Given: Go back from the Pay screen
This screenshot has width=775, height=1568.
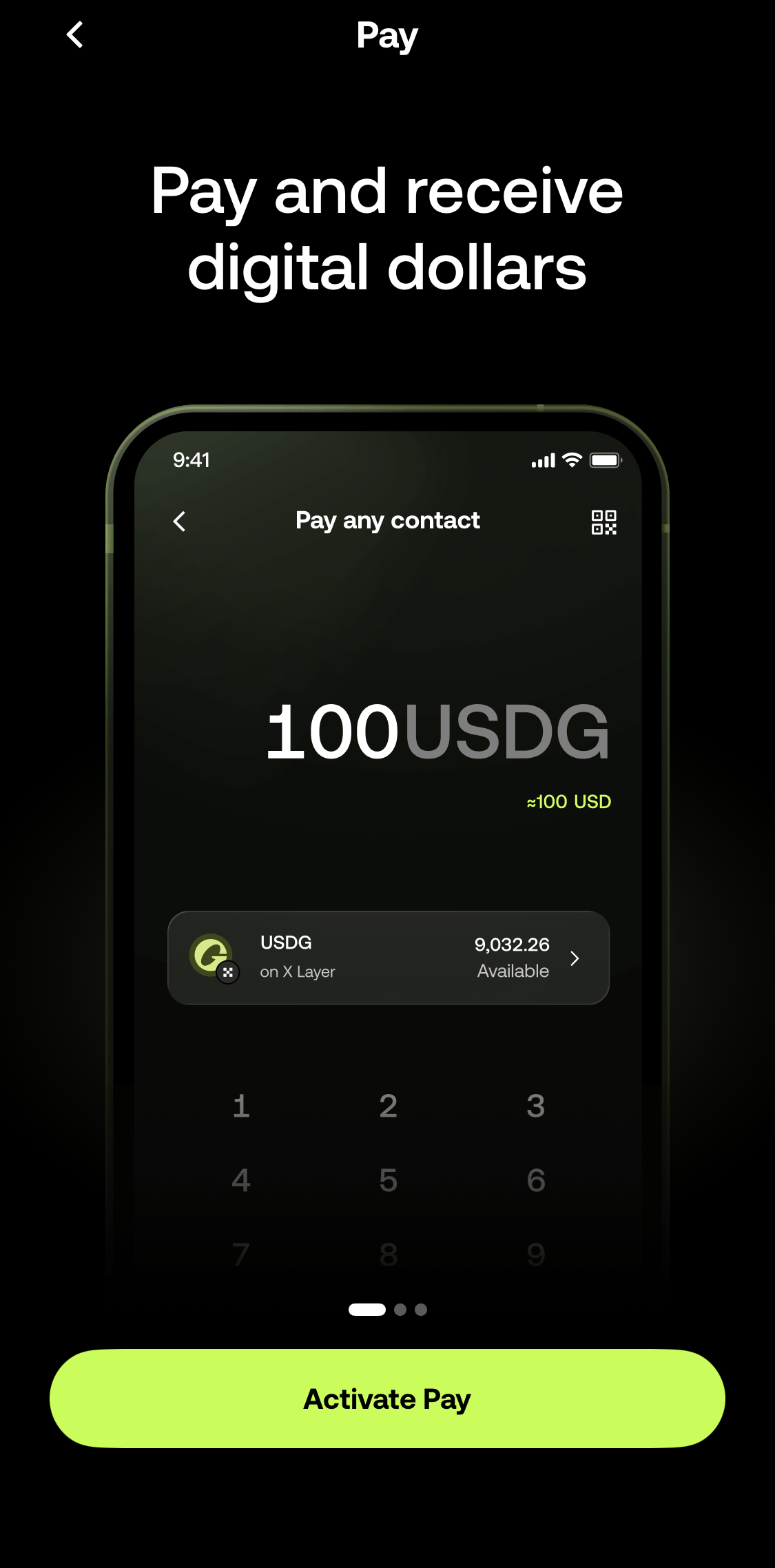Looking at the screenshot, I should 74,34.
